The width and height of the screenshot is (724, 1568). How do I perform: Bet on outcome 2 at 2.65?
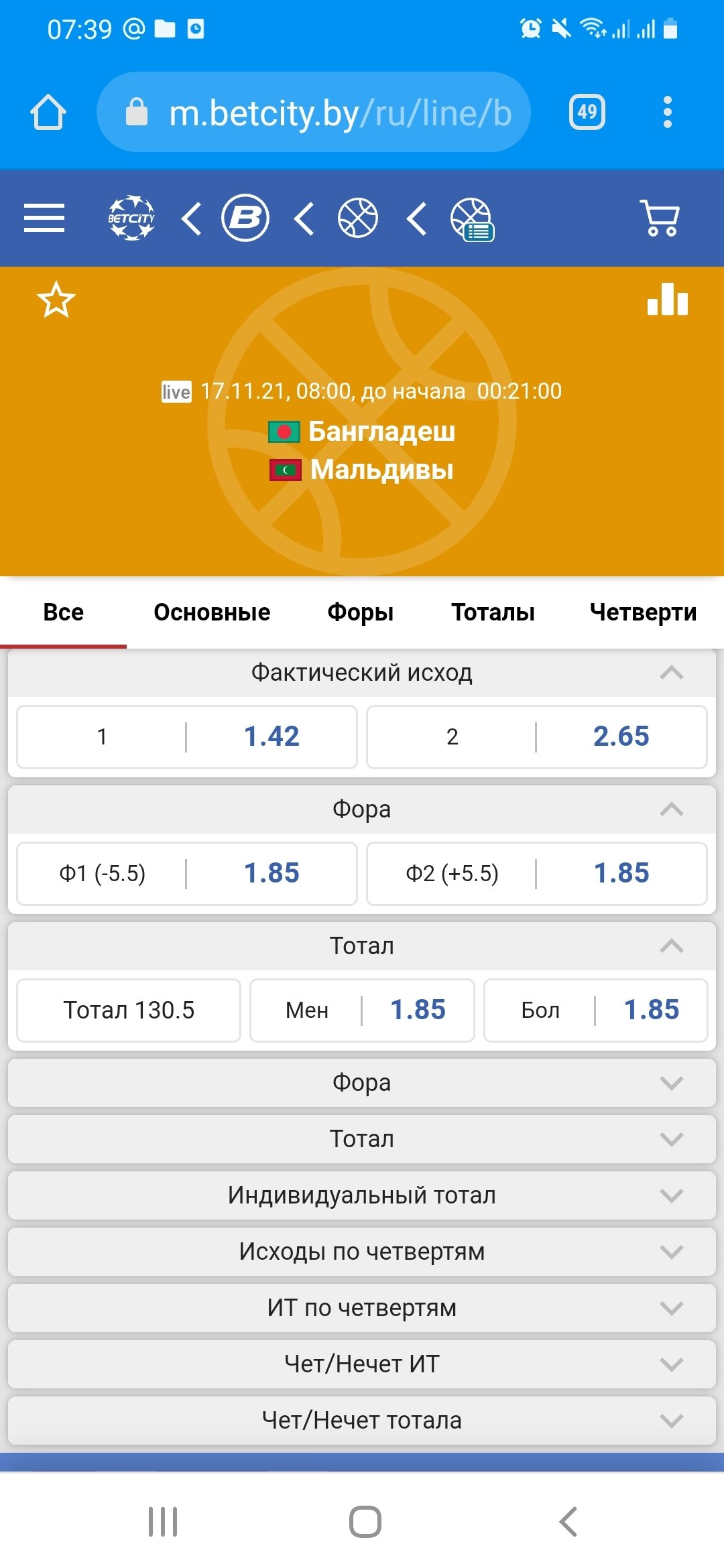pos(537,736)
